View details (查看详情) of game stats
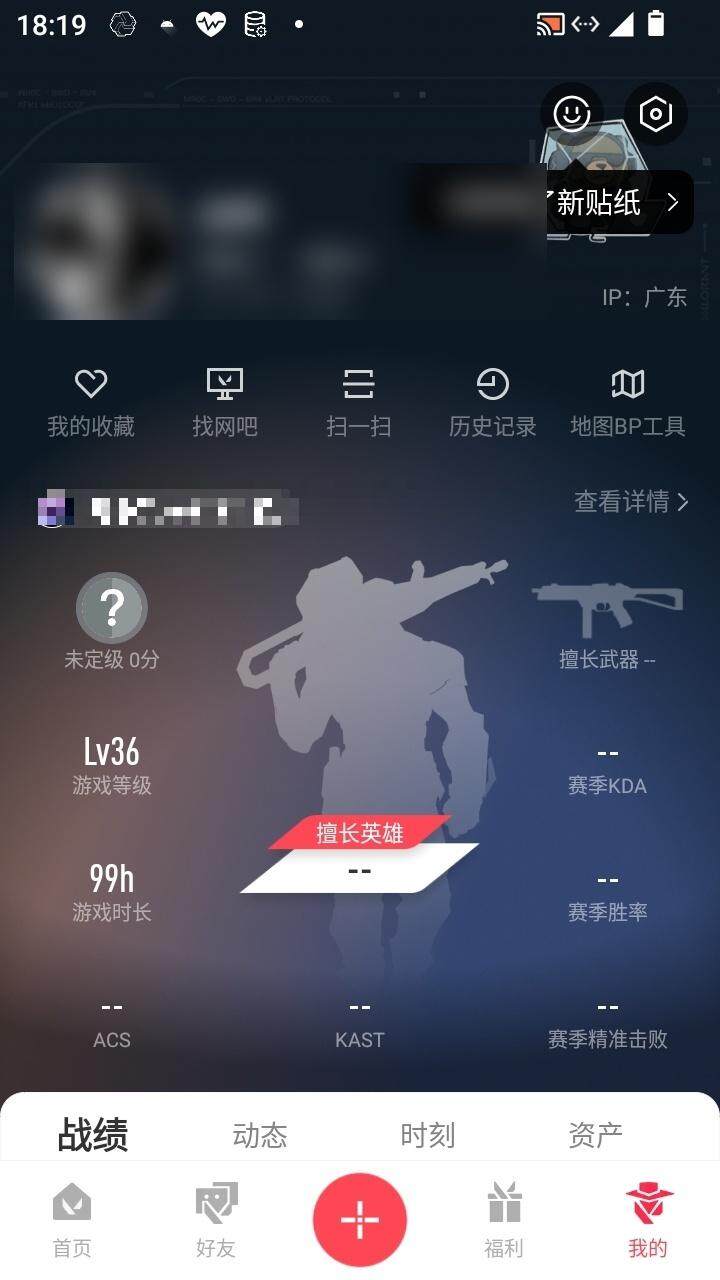Screen dimensions: 720x1280 click(630, 501)
